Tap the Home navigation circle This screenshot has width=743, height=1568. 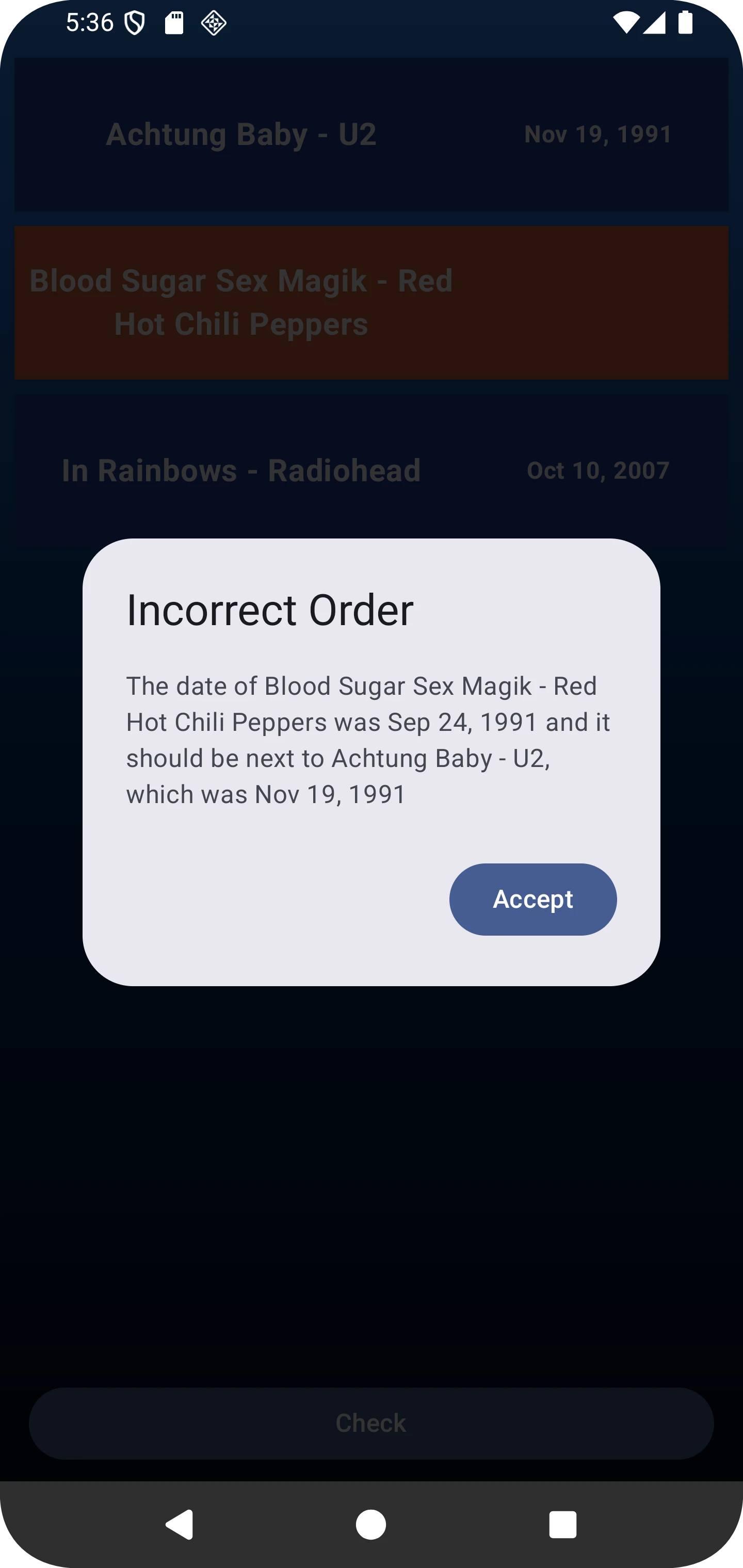coord(372,1525)
